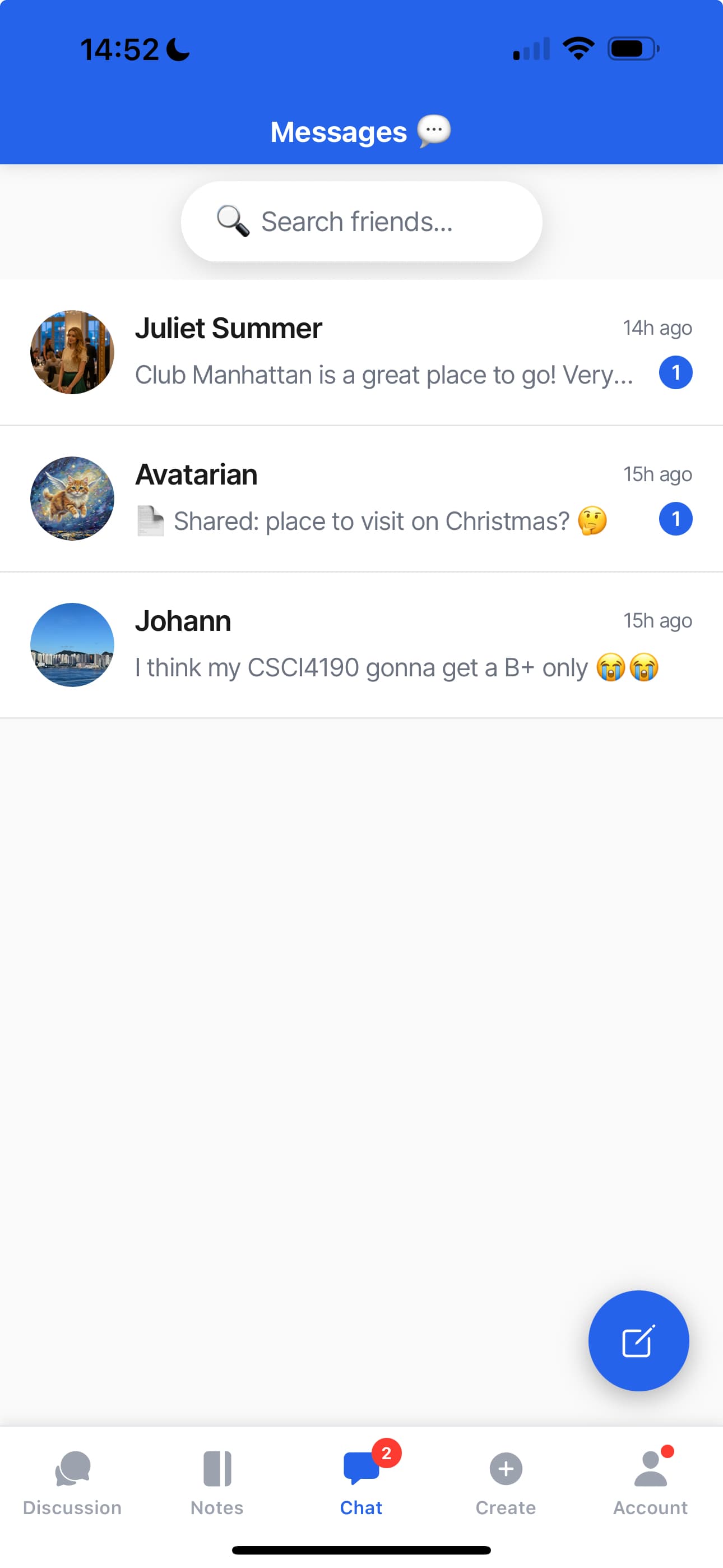Open Juliet Summer's profile picture
This screenshot has width=723, height=1568.
(72, 352)
